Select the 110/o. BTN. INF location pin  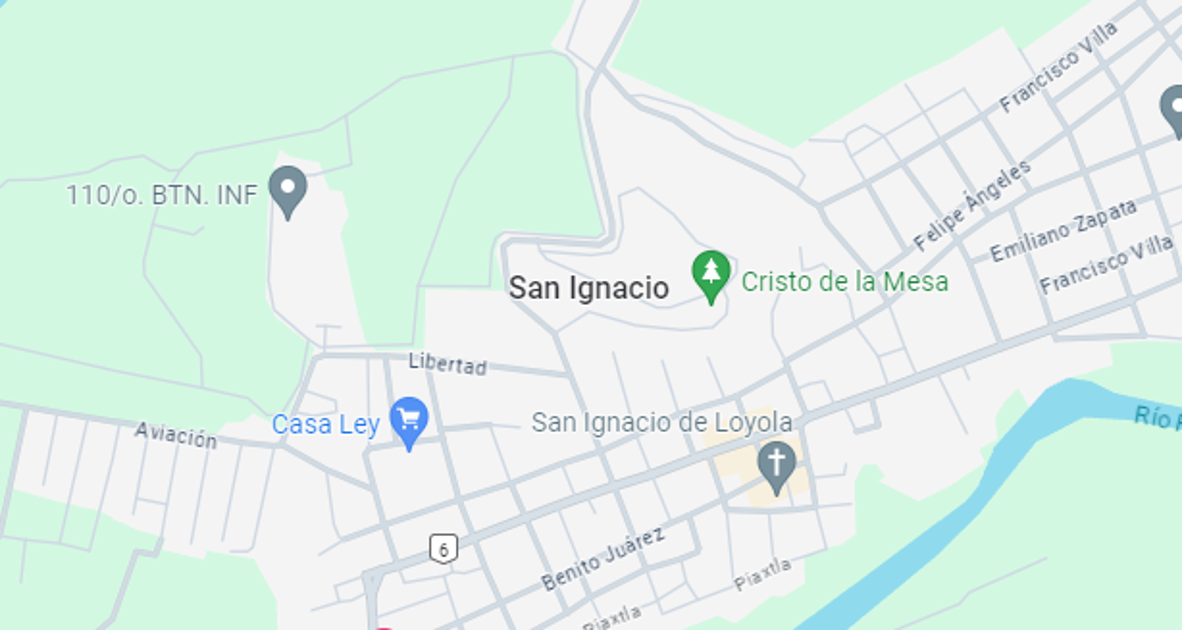(x=288, y=190)
